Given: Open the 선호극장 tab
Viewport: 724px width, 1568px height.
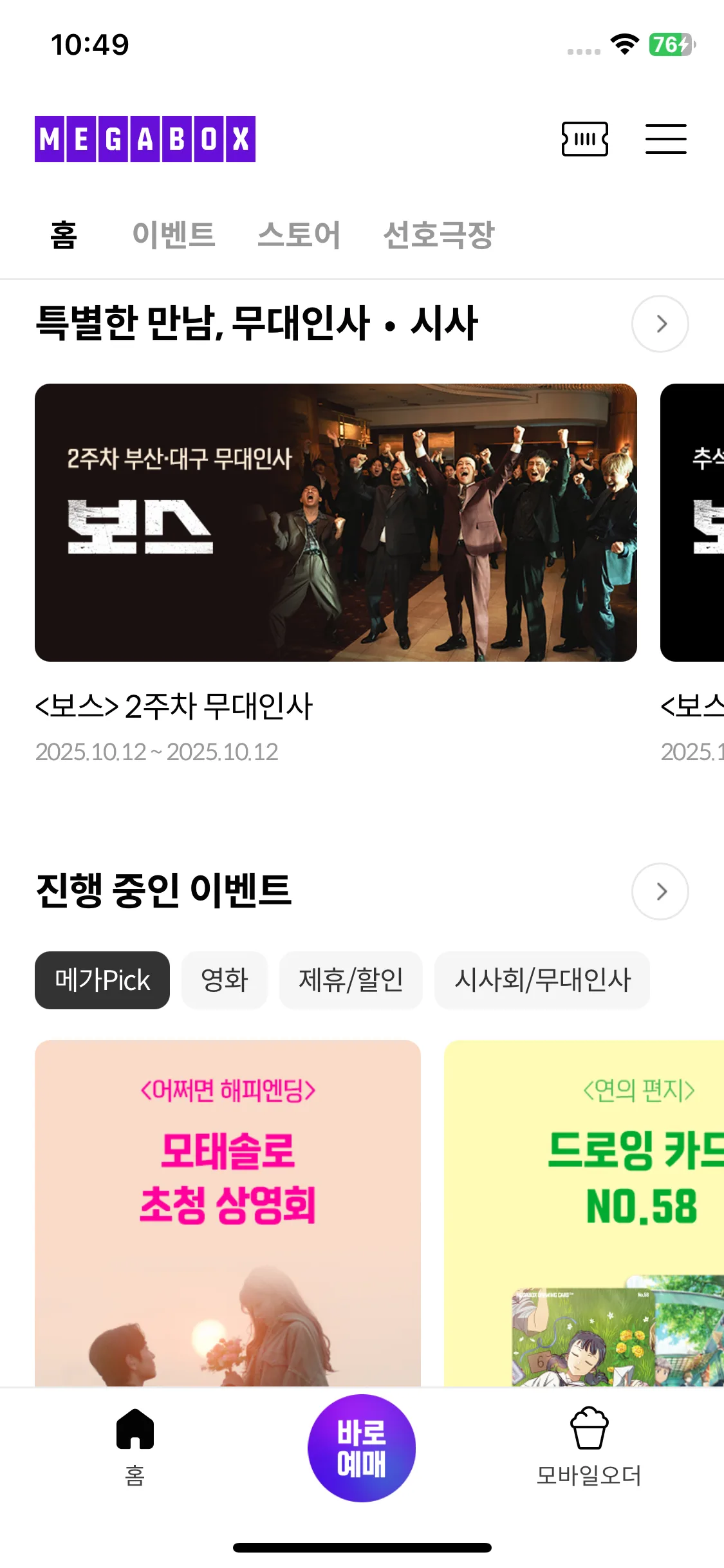Looking at the screenshot, I should point(438,234).
